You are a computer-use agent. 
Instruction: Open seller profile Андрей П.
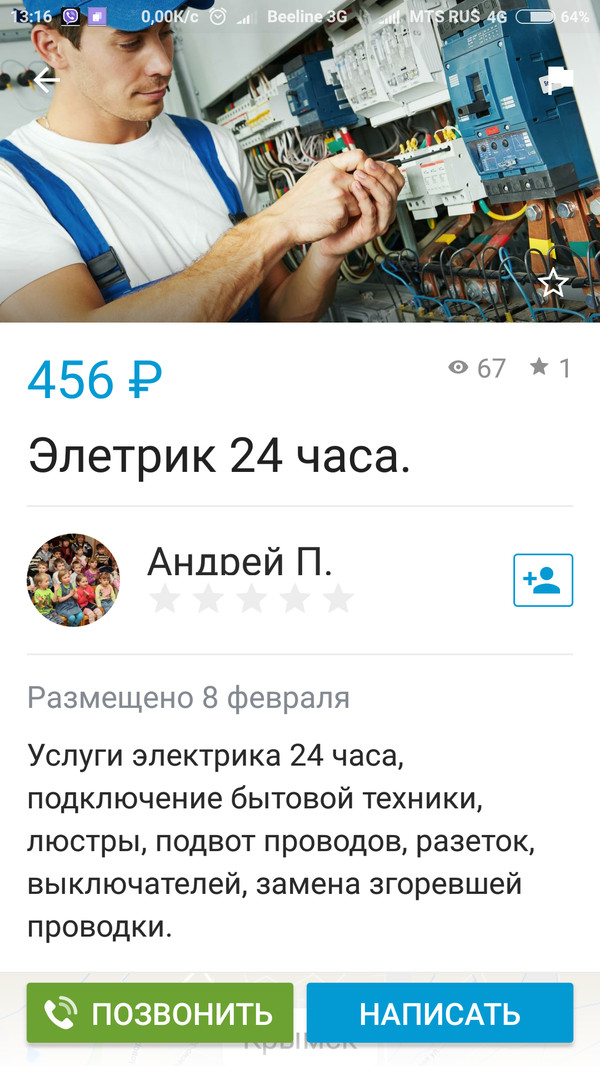(x=238, y=563)
